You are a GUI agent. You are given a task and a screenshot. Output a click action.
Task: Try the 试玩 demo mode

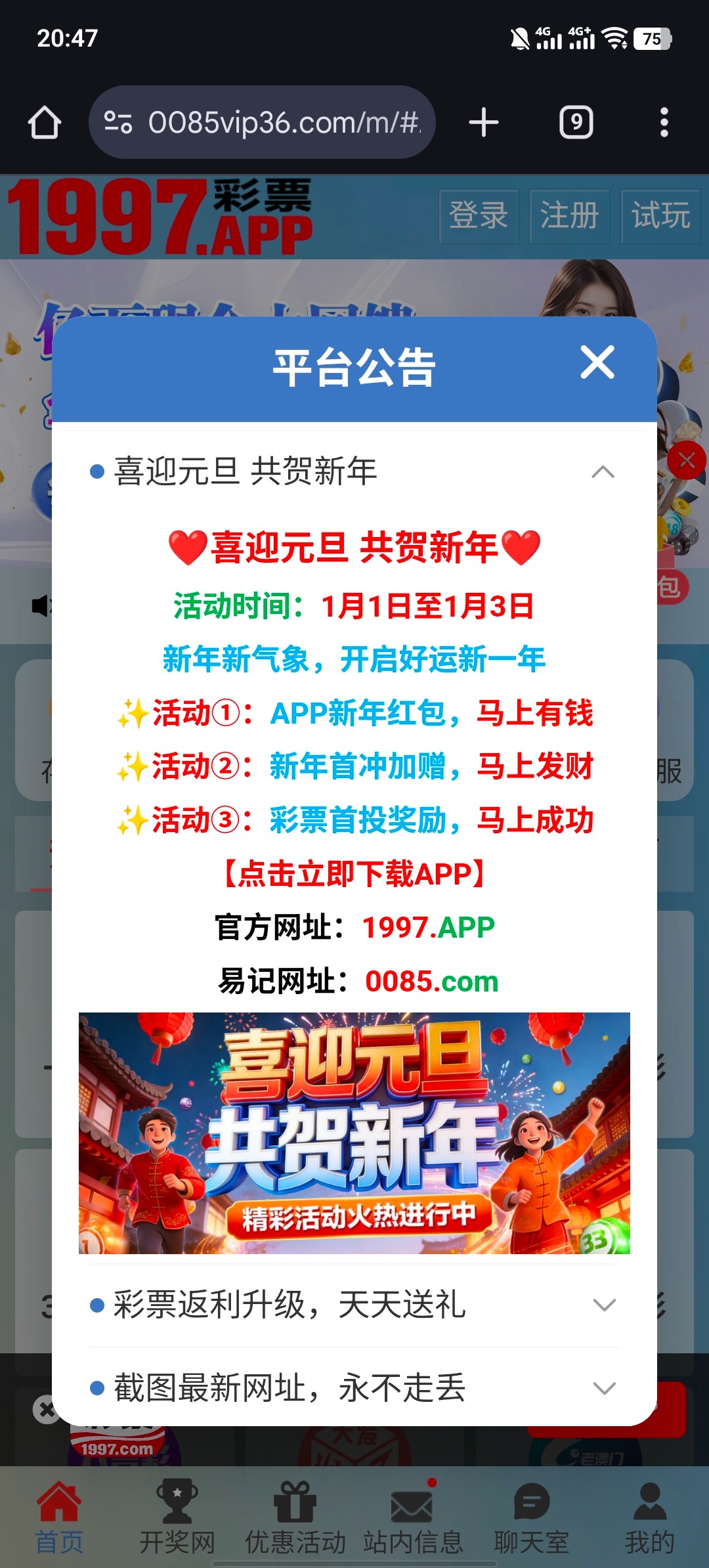660,216
